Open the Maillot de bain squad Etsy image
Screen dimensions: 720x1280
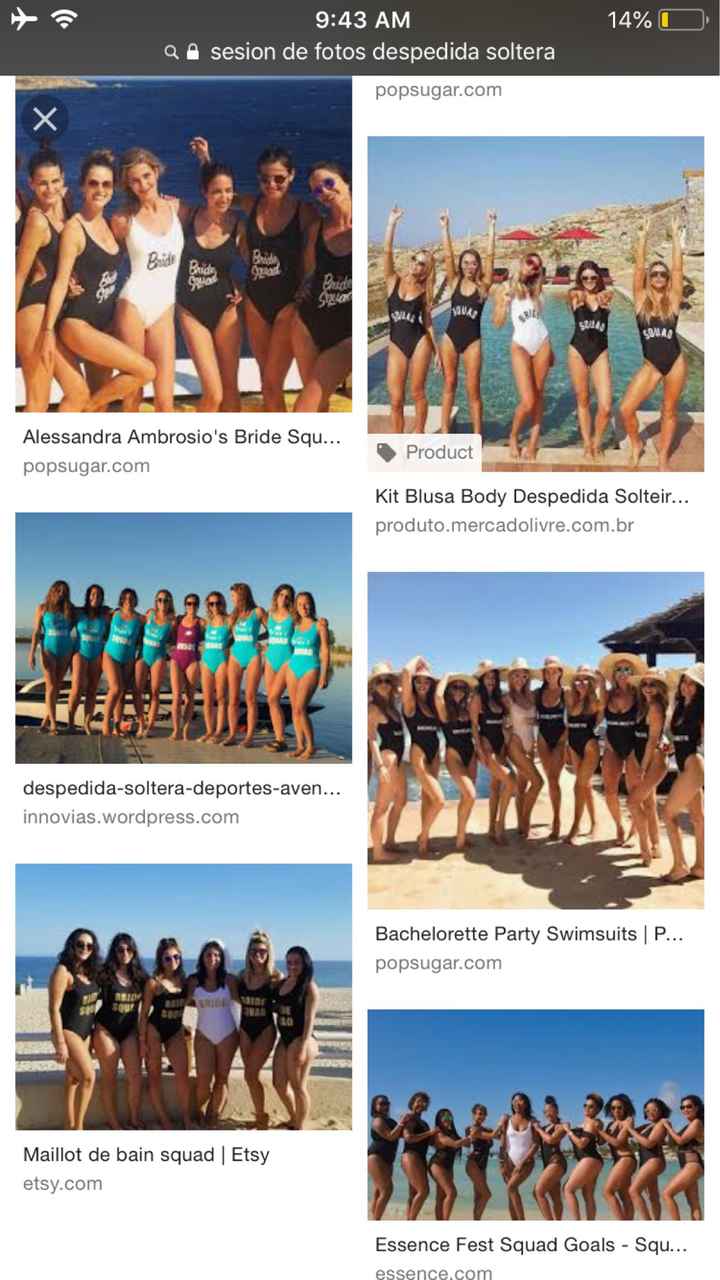coord(183,996)
